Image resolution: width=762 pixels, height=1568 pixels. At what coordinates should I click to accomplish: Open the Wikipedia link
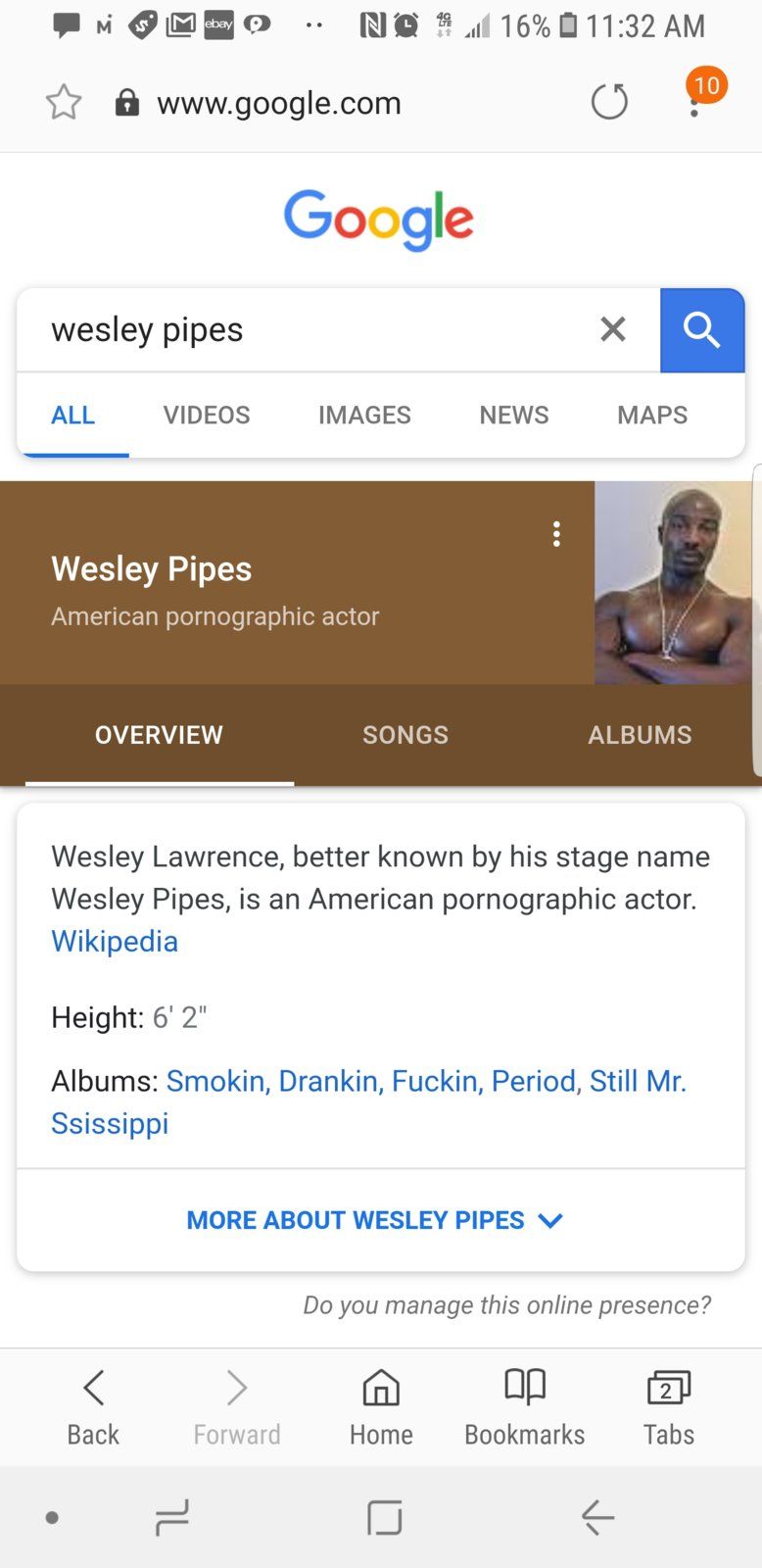pyautogui.click(x=115, y=941)
